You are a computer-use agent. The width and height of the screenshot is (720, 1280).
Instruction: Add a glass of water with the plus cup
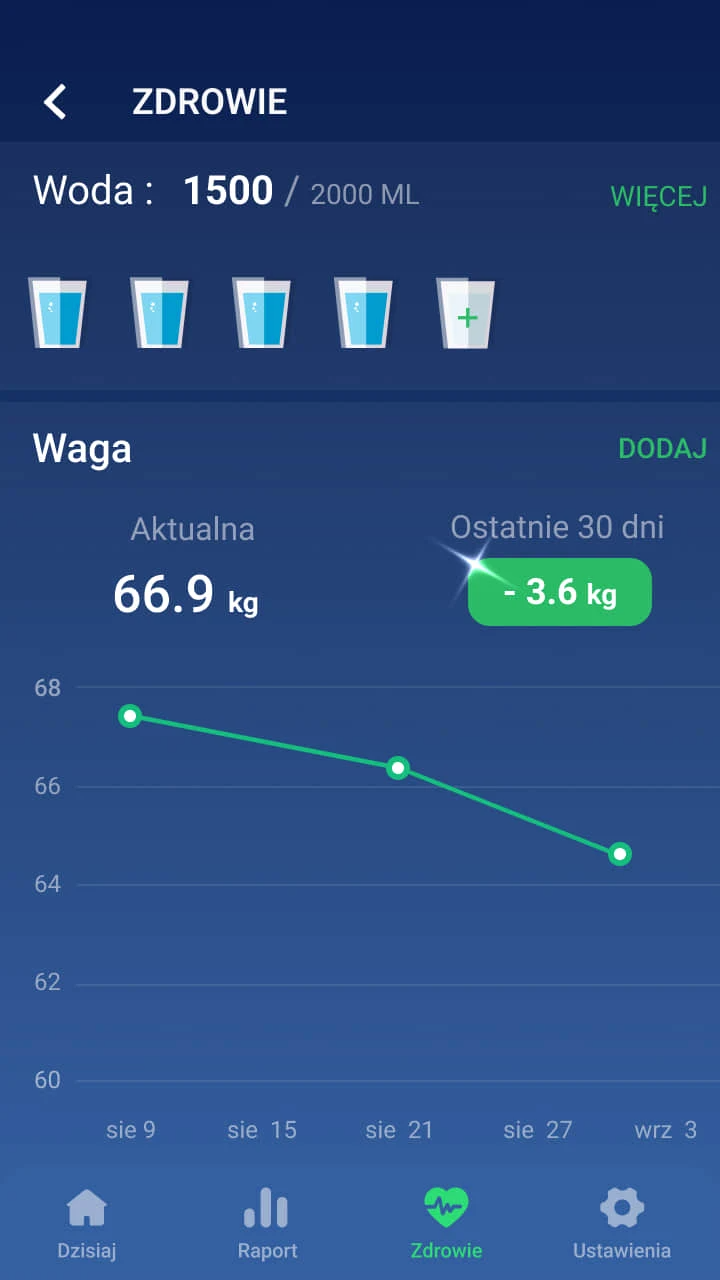point(466,314)
